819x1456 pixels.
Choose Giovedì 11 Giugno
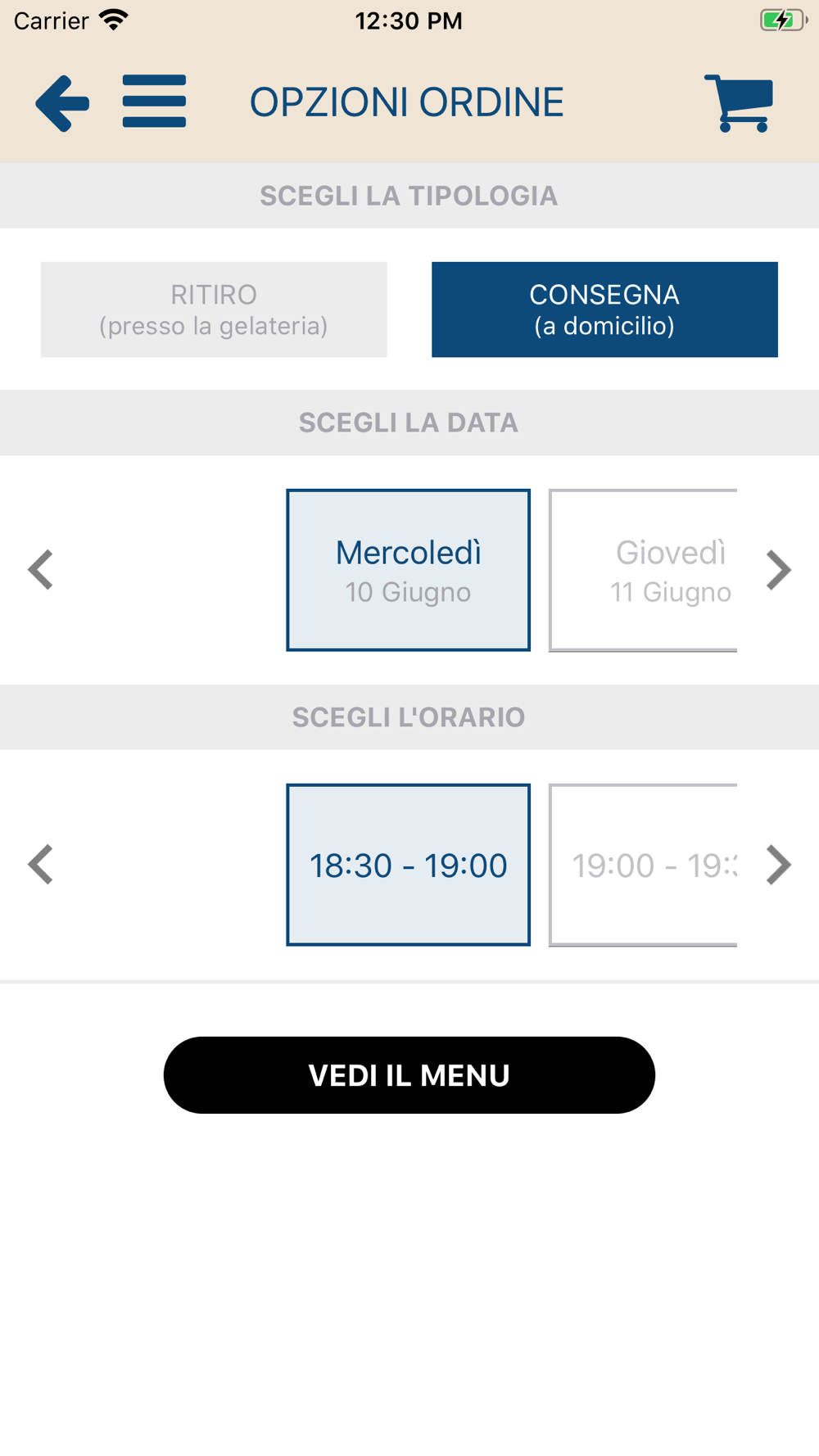643,570
